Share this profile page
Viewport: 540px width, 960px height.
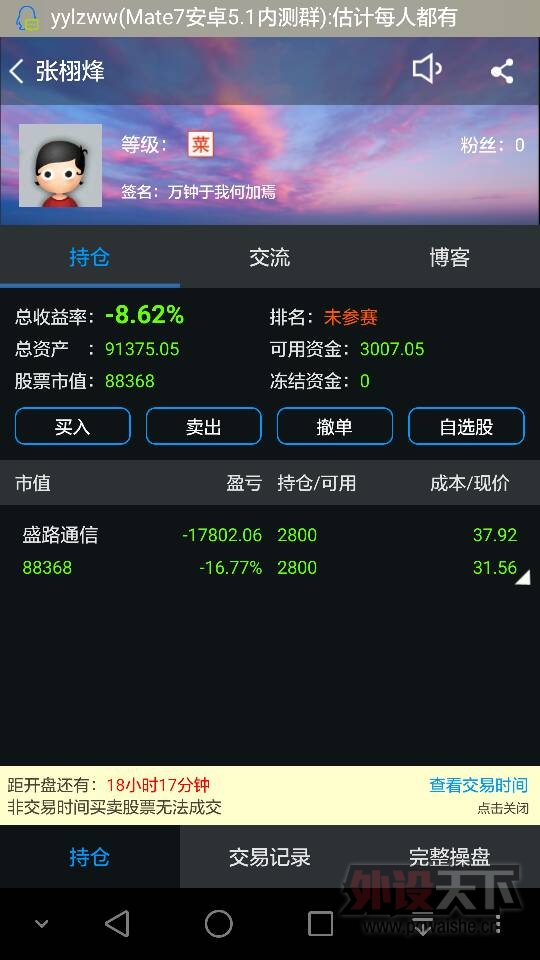coord(502,72)
